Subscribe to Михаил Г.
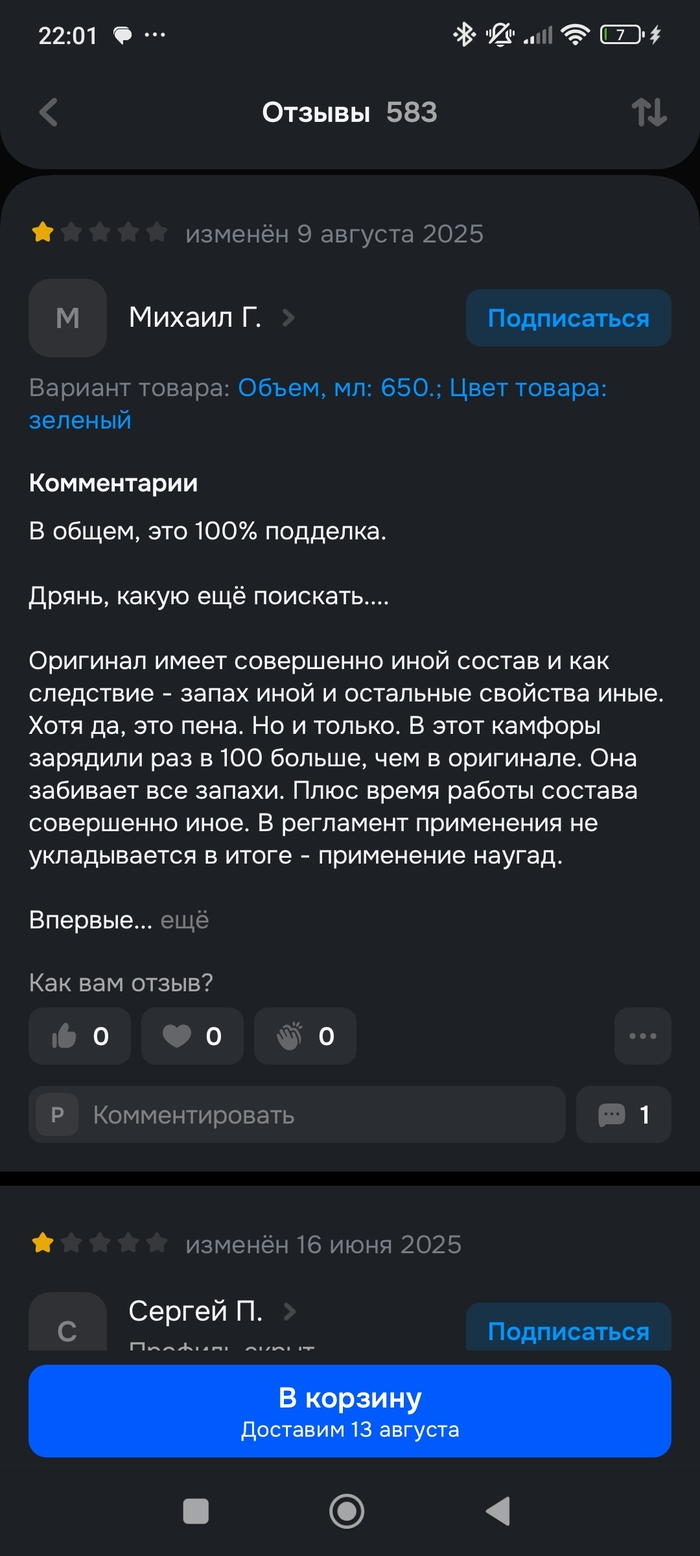Screen dimensions: 700x1556 coord(568,318)
